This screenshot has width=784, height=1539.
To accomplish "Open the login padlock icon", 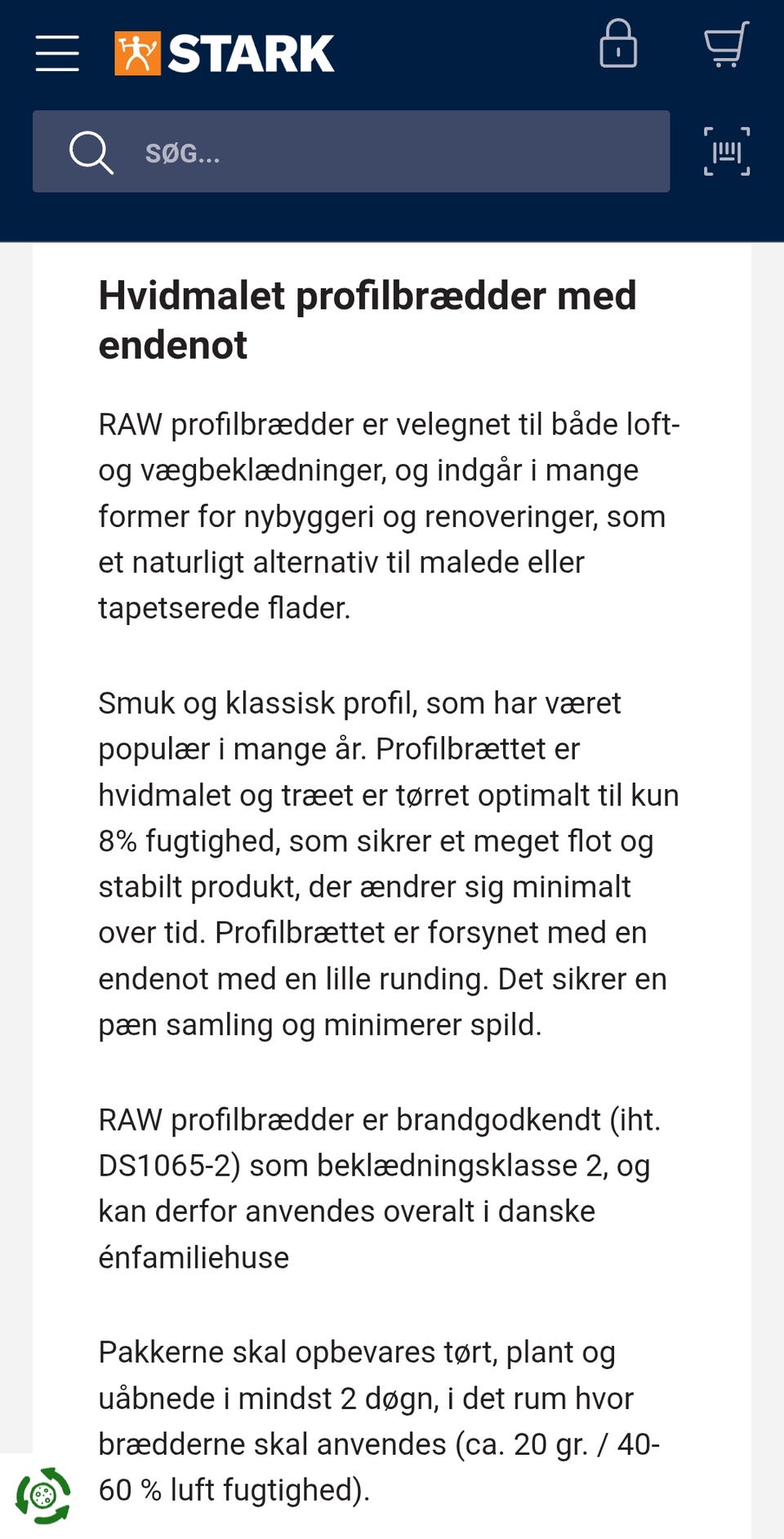I will tap(618, 43).
